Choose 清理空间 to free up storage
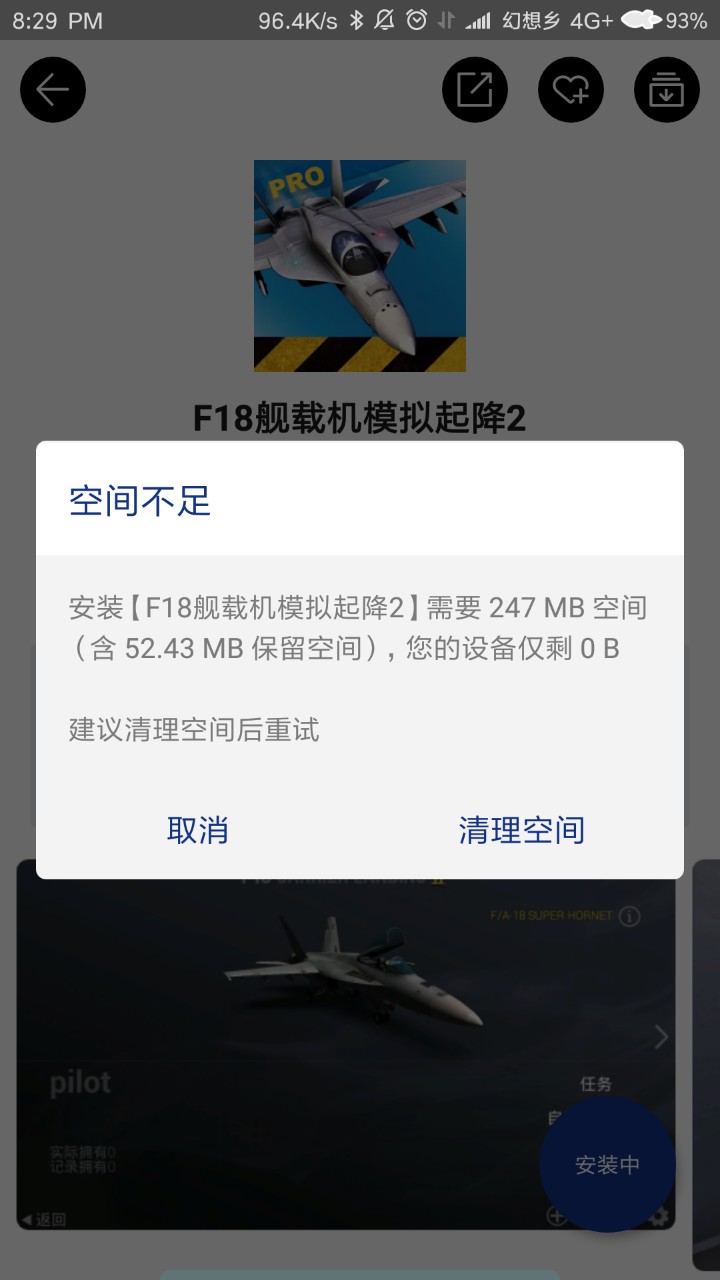Viewport: 720px width, 1280px height. click(x=521, y=830)
